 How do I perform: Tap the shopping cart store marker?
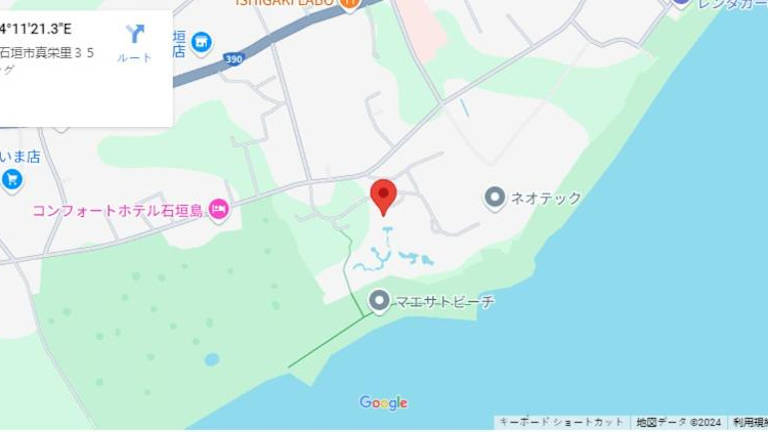pos(12,180)
